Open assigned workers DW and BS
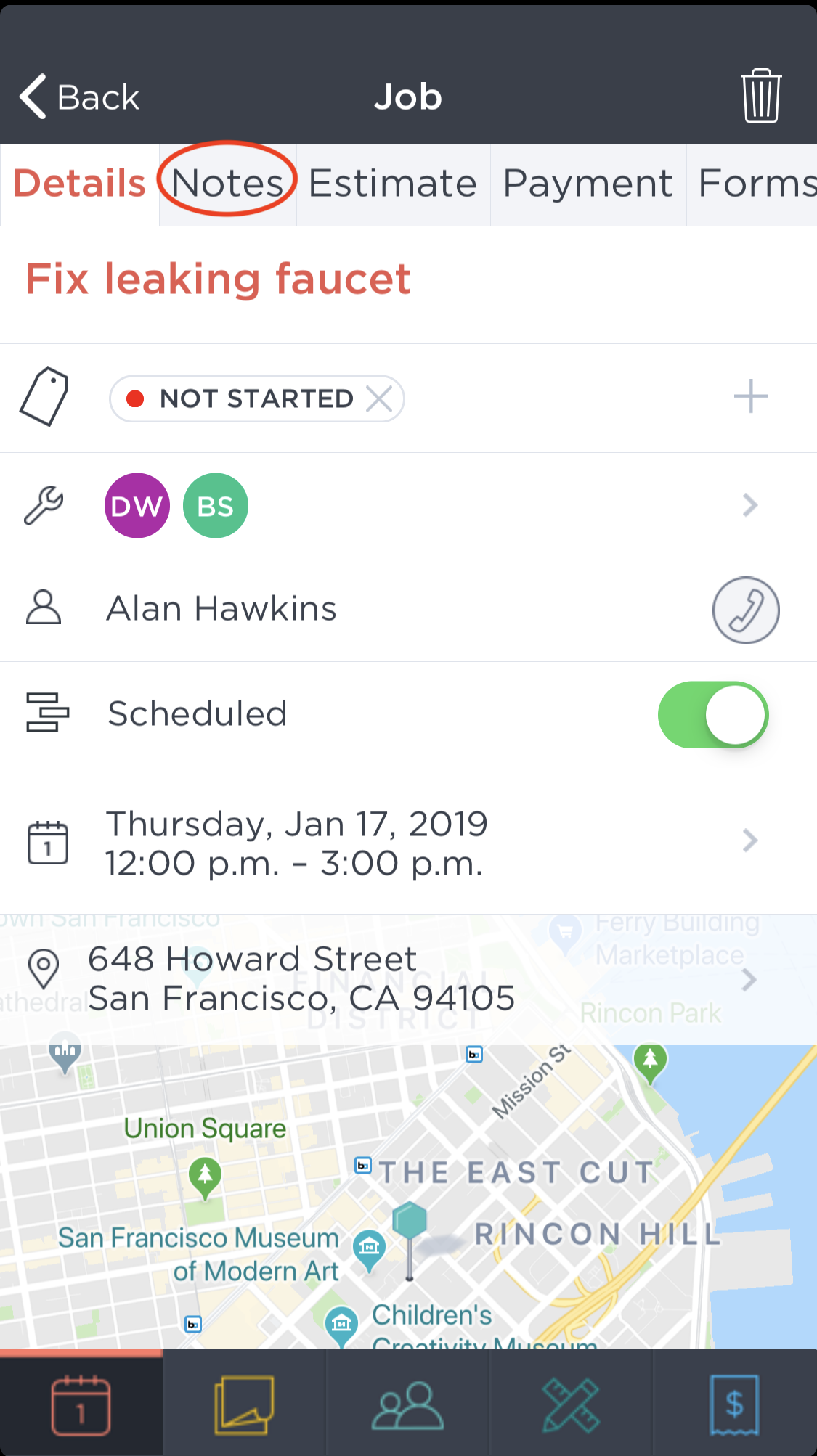This screenshot has width=817, height=1456. (x=408, y=505)
